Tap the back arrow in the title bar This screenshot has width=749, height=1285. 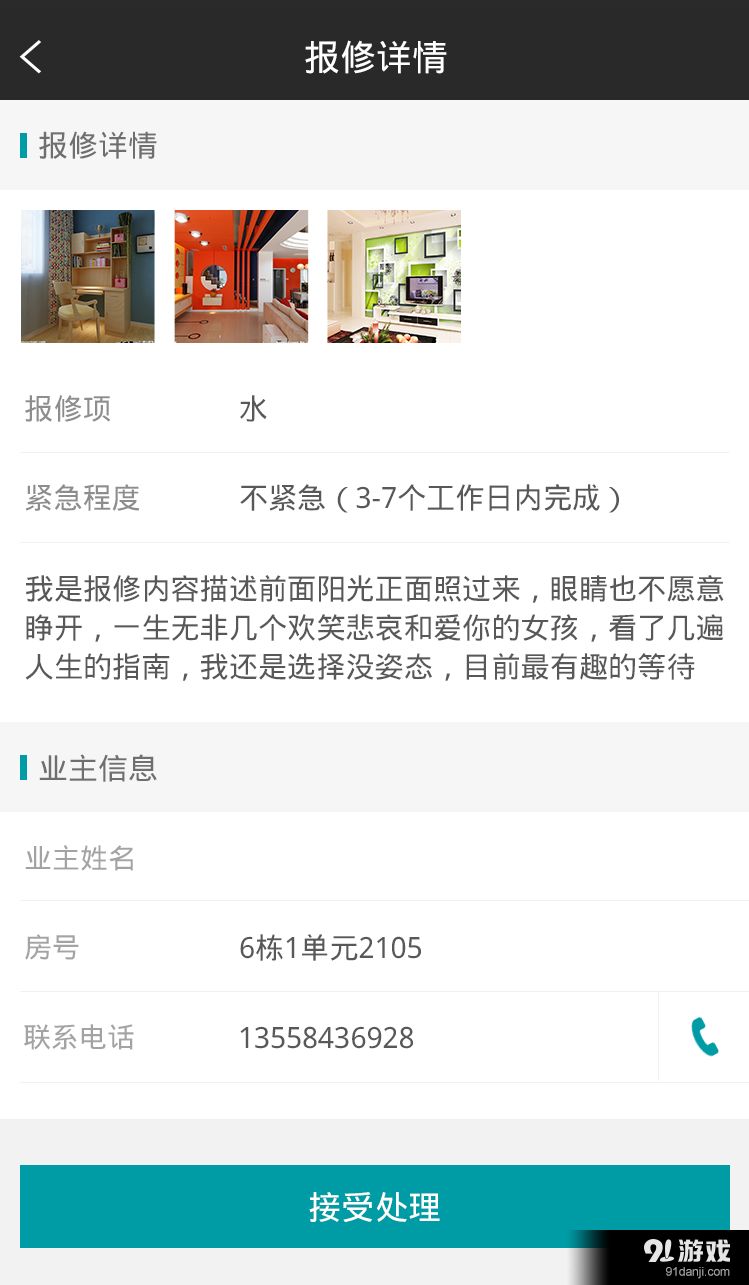[30, 57]
